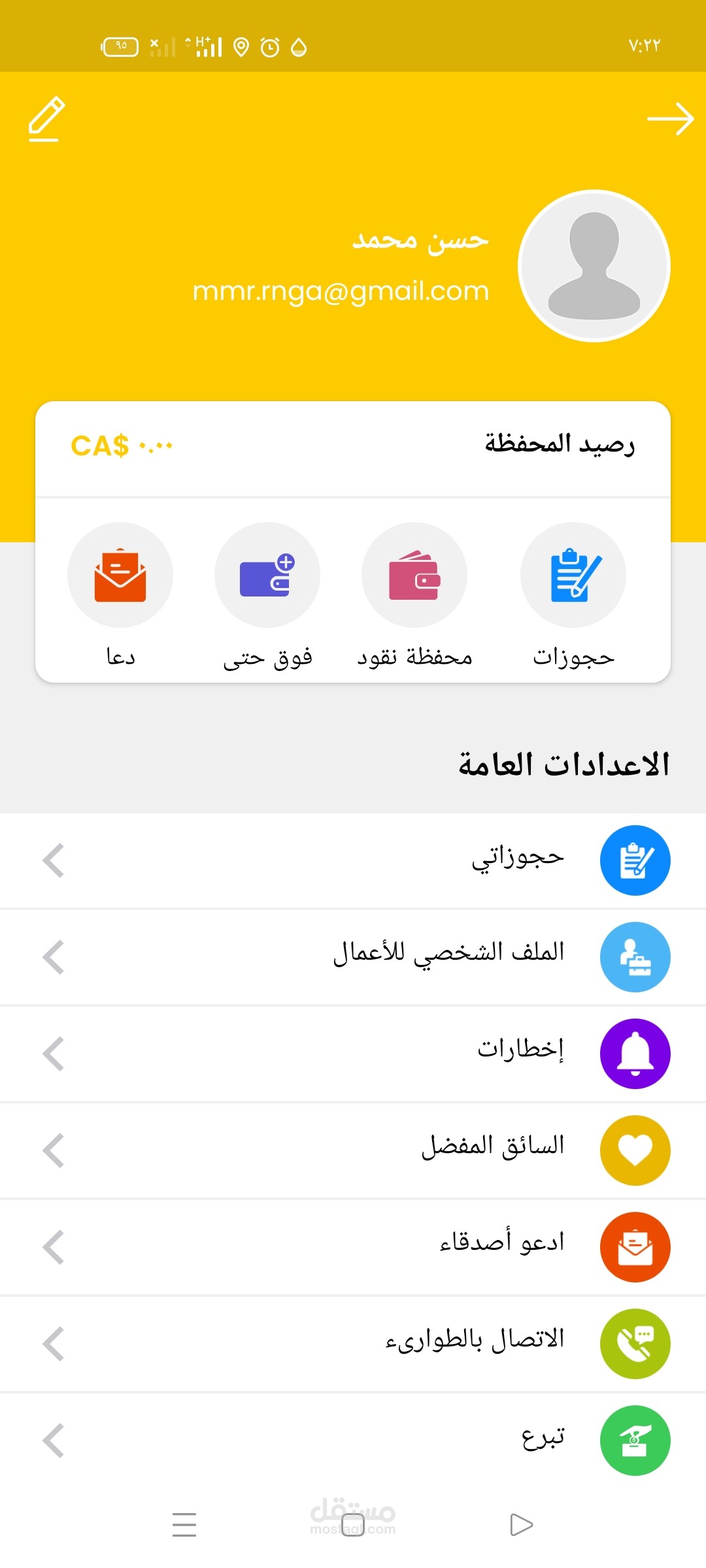Viewport: 706px width, 1568px height.
Task: Open إخطارات notifications row
Action: pos(353,1054)
